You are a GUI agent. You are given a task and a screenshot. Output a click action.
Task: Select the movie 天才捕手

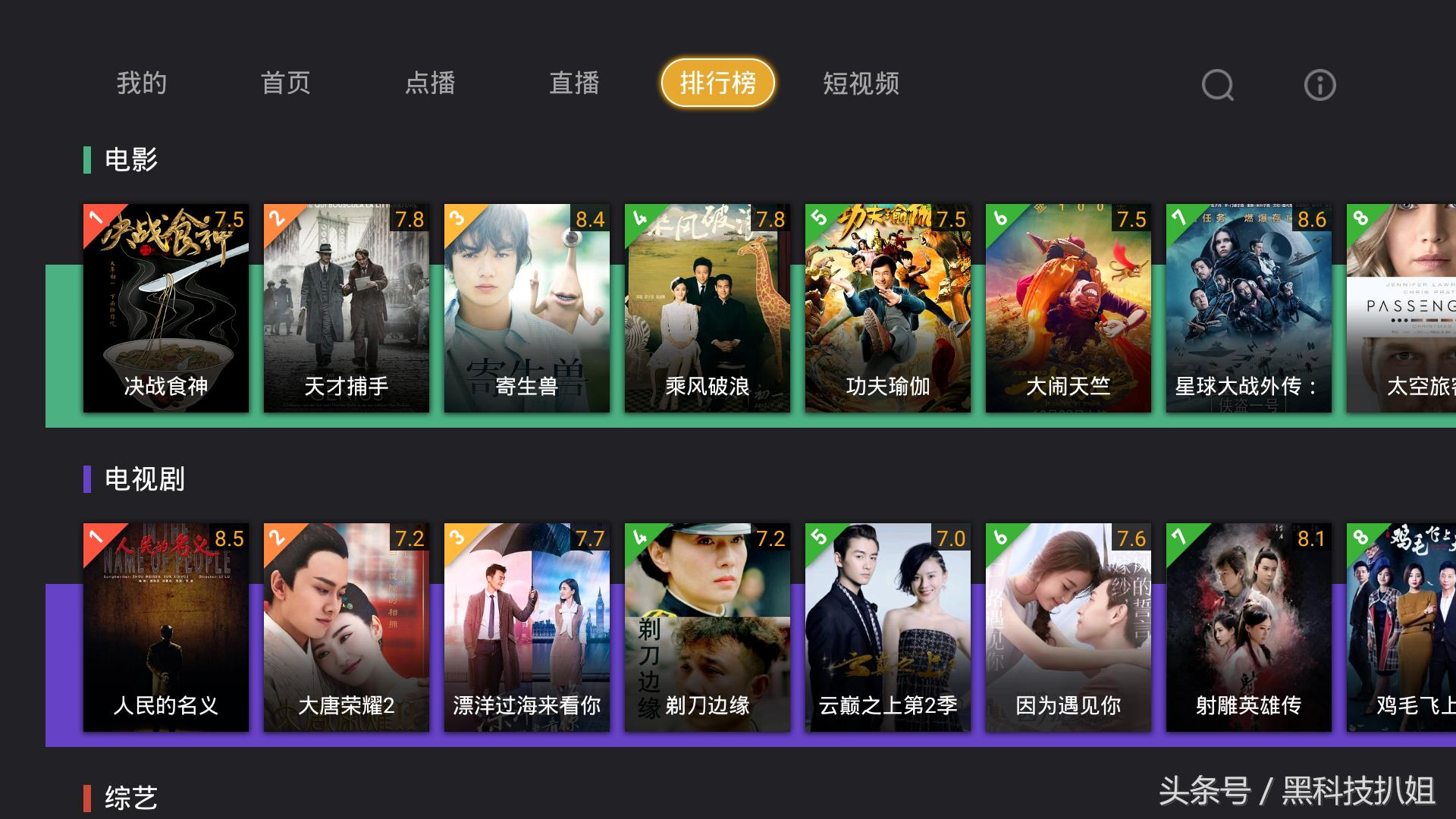347,308
